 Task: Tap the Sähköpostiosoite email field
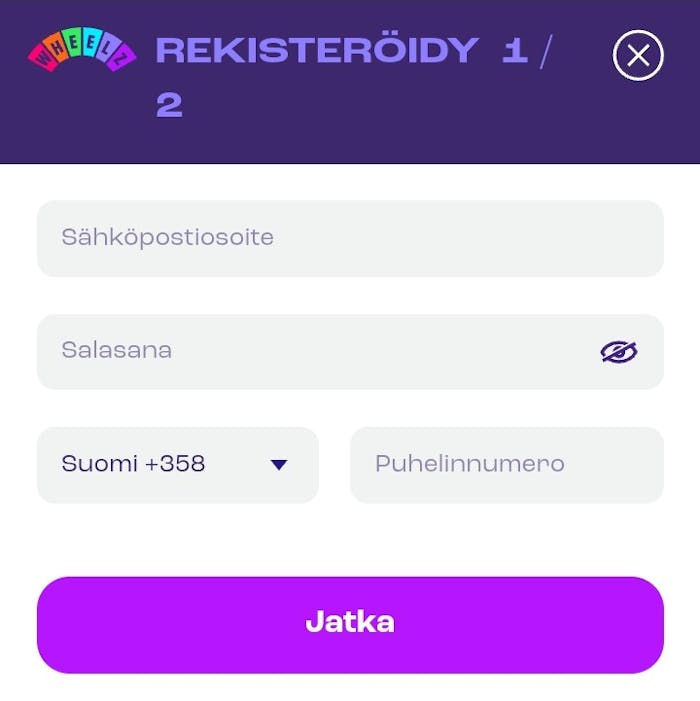click(350, 238)
